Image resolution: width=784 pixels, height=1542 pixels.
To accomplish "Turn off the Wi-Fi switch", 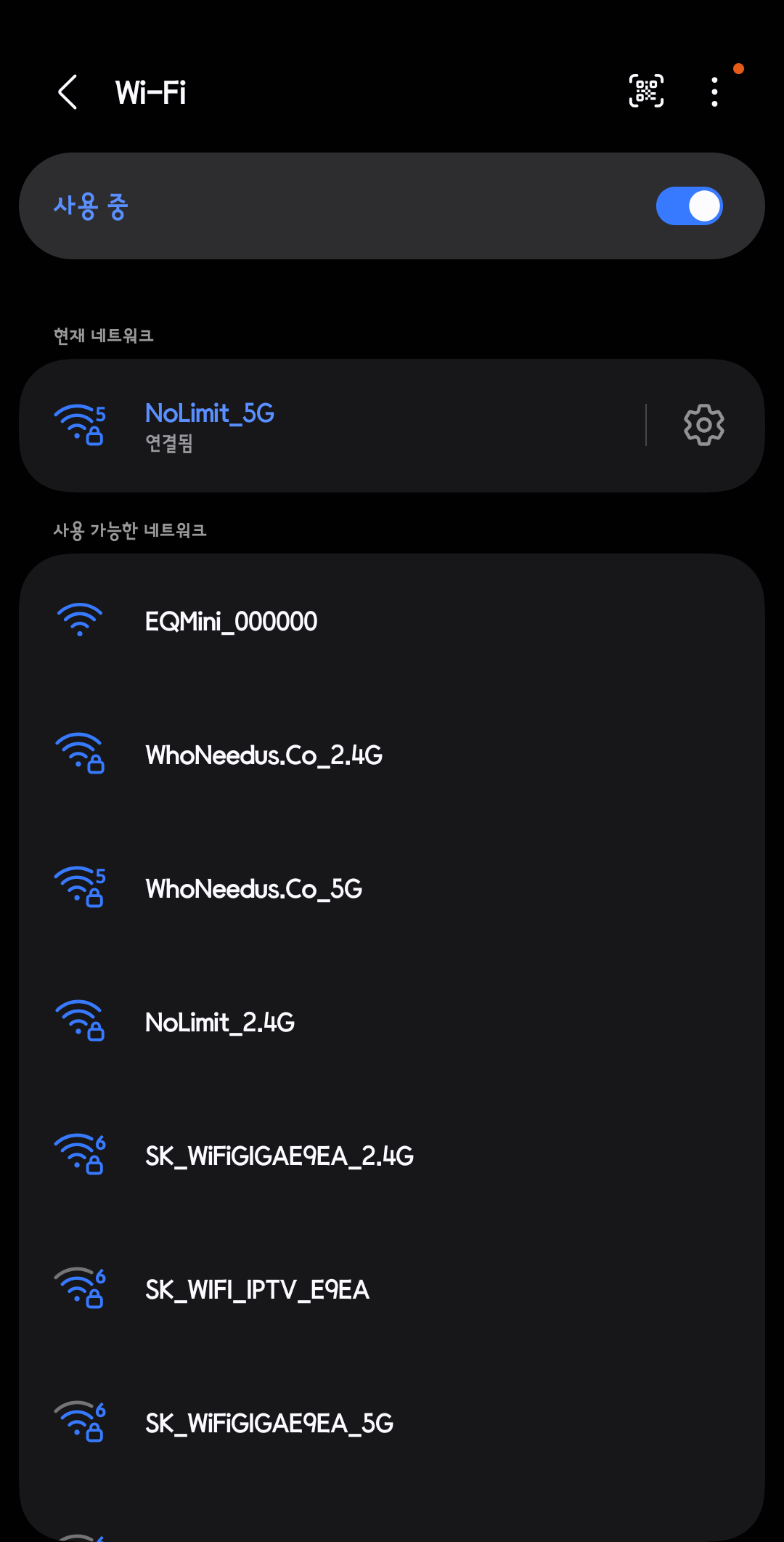I will click(x=688, y=206).
